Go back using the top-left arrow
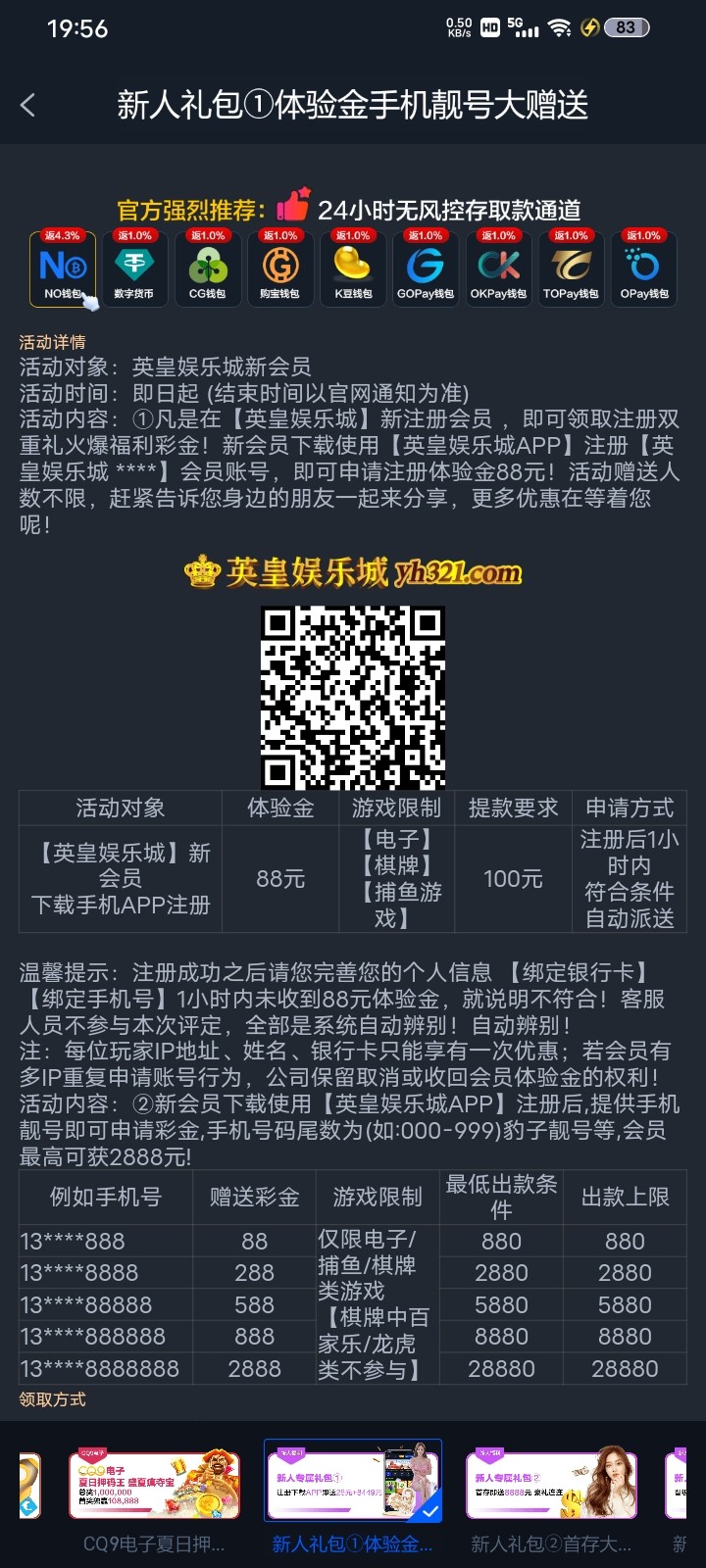706x1568 pixels. click(x=28, y=105)
